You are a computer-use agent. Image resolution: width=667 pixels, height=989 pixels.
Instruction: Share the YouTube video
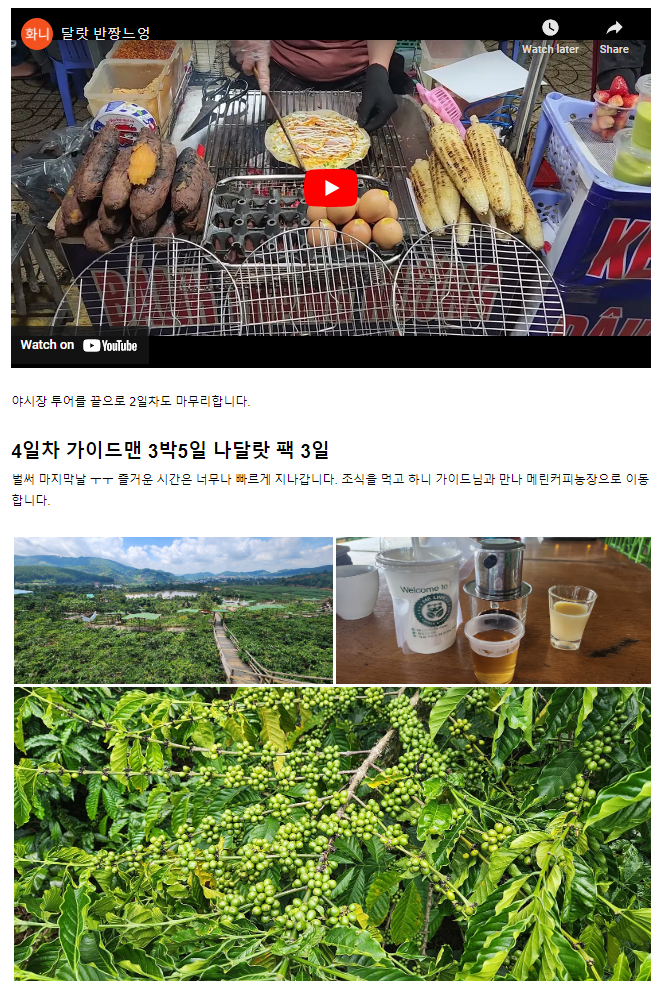pos(614,35)
